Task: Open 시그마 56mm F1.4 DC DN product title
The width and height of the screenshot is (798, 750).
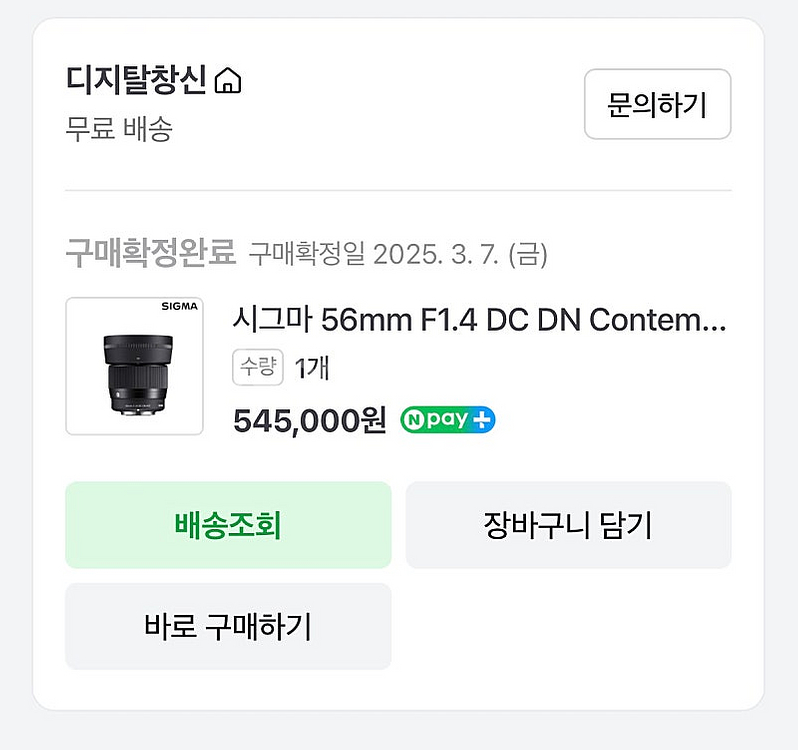Action: pyautogui.click(x=479, y=321)
